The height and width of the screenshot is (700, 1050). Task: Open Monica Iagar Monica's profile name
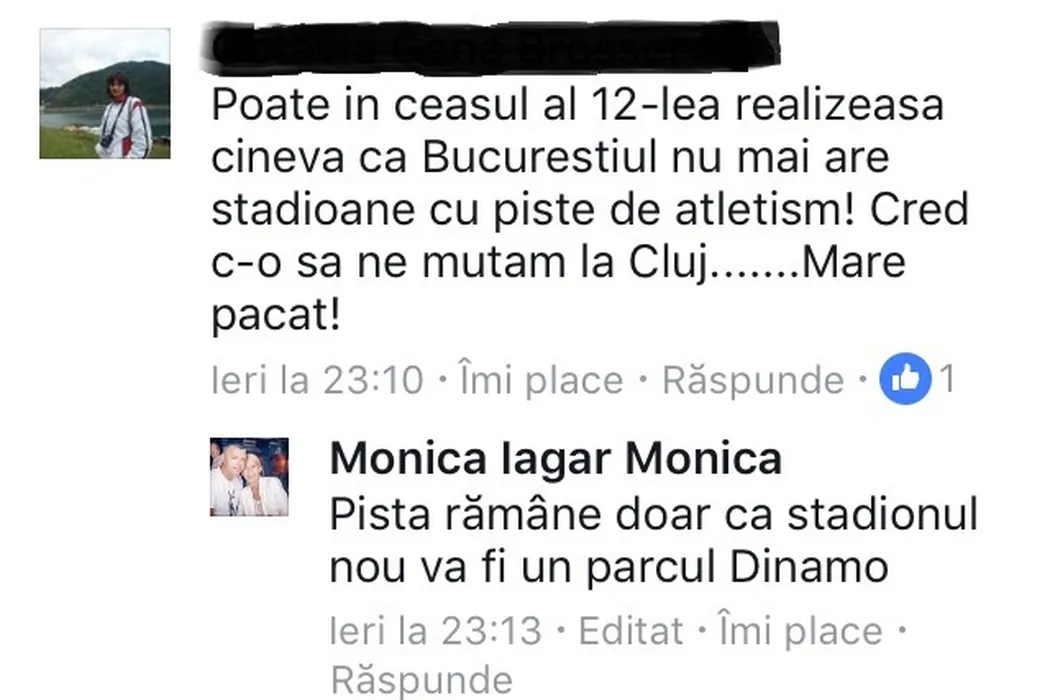point(555,460)
